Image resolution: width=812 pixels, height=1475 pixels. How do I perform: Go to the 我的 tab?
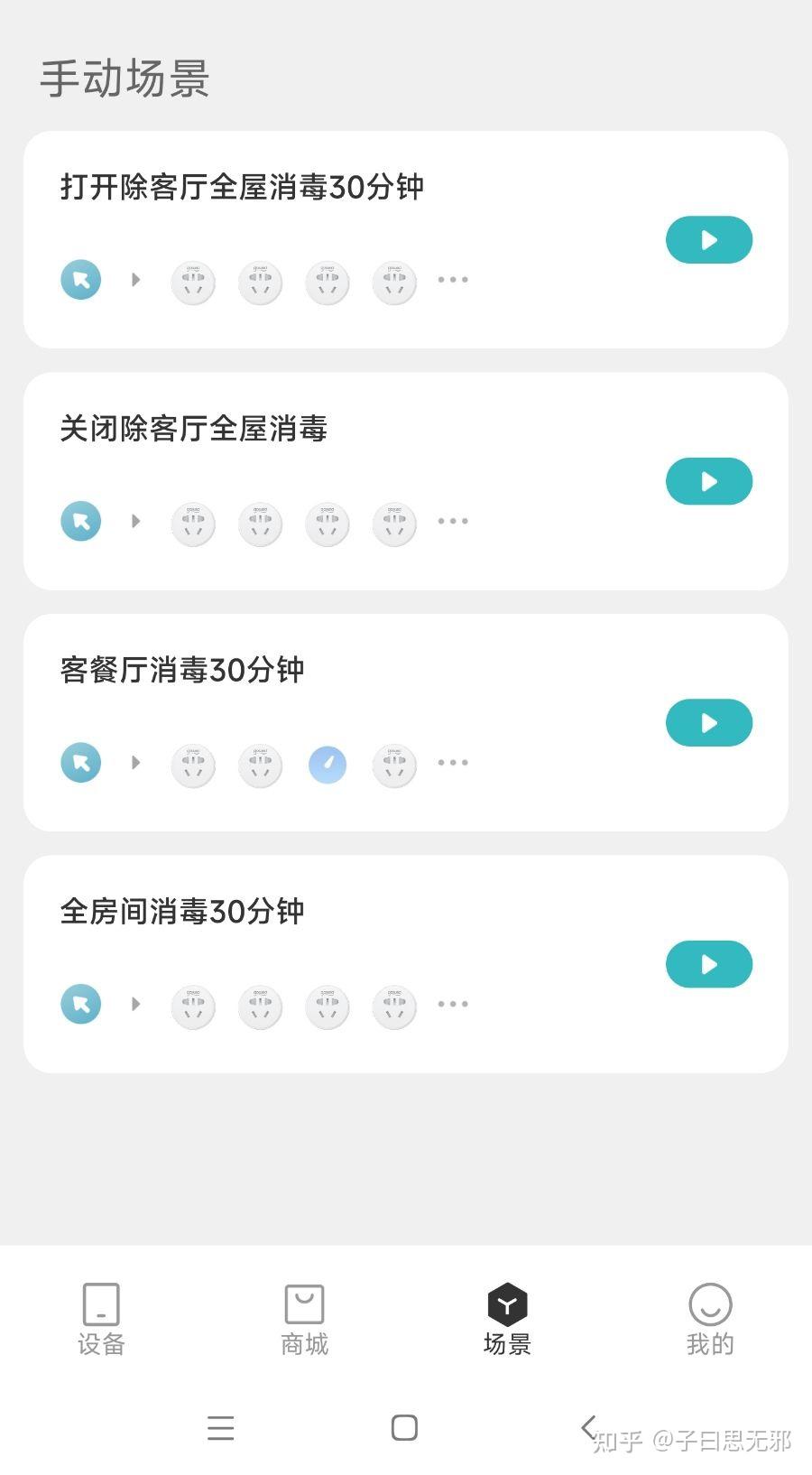click(710, 1320)
